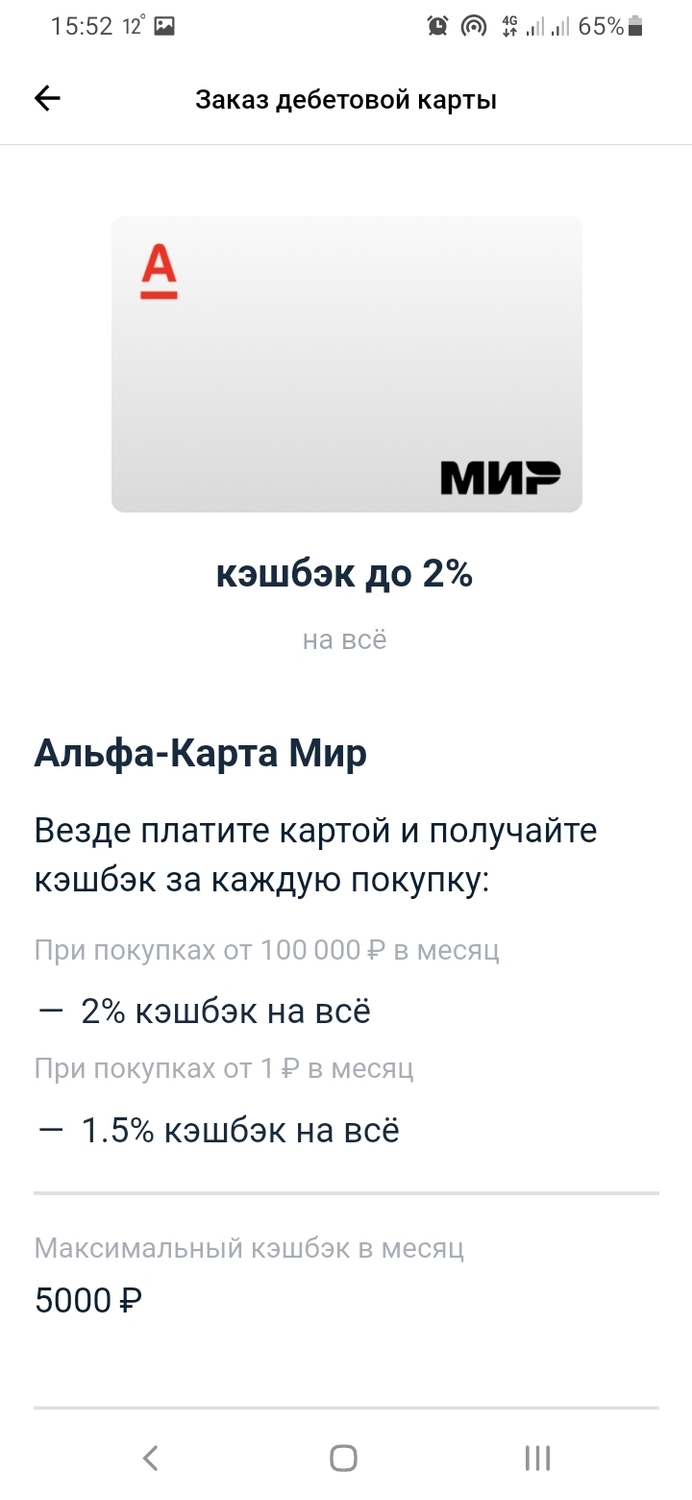Tap the system back button

coord(150,1458)
